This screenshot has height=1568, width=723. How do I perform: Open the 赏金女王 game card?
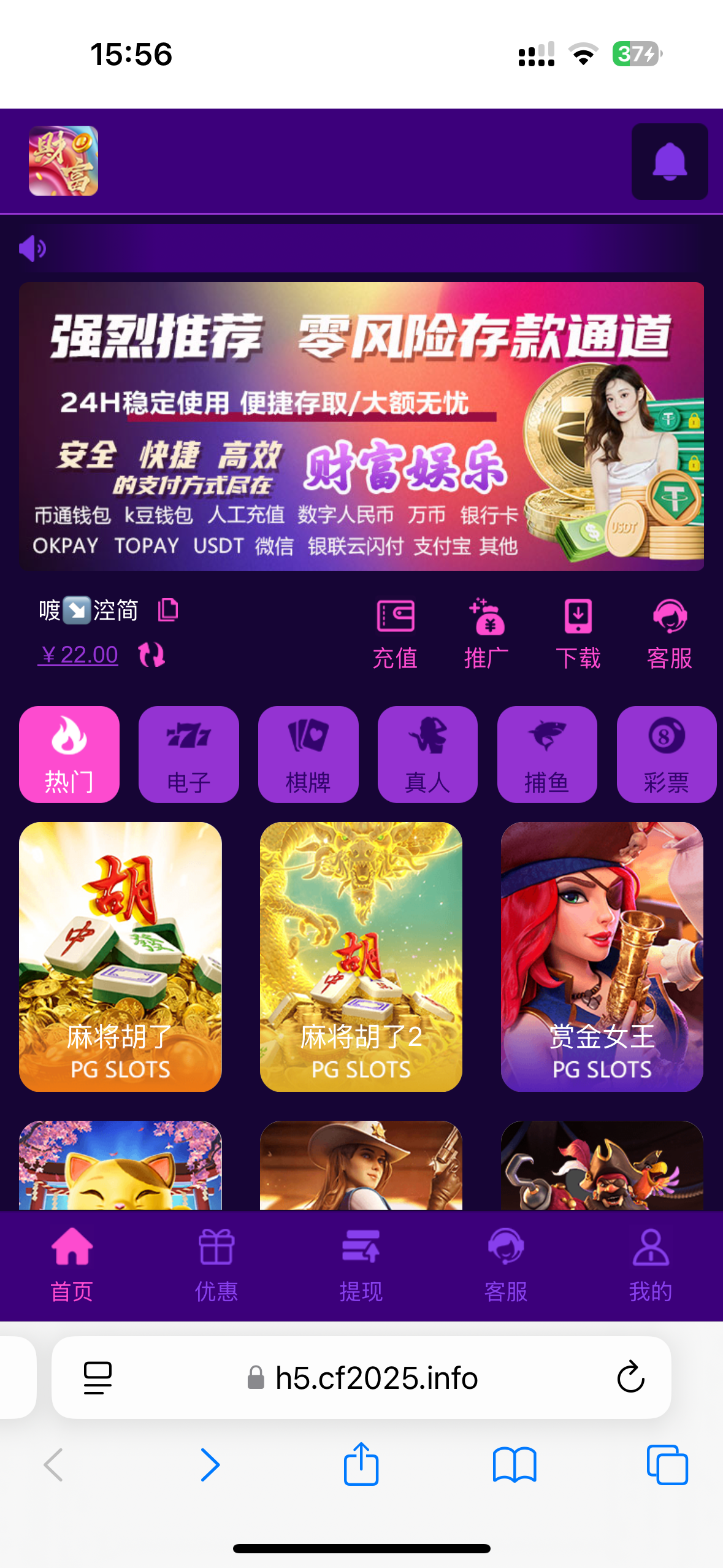point(602,956)
